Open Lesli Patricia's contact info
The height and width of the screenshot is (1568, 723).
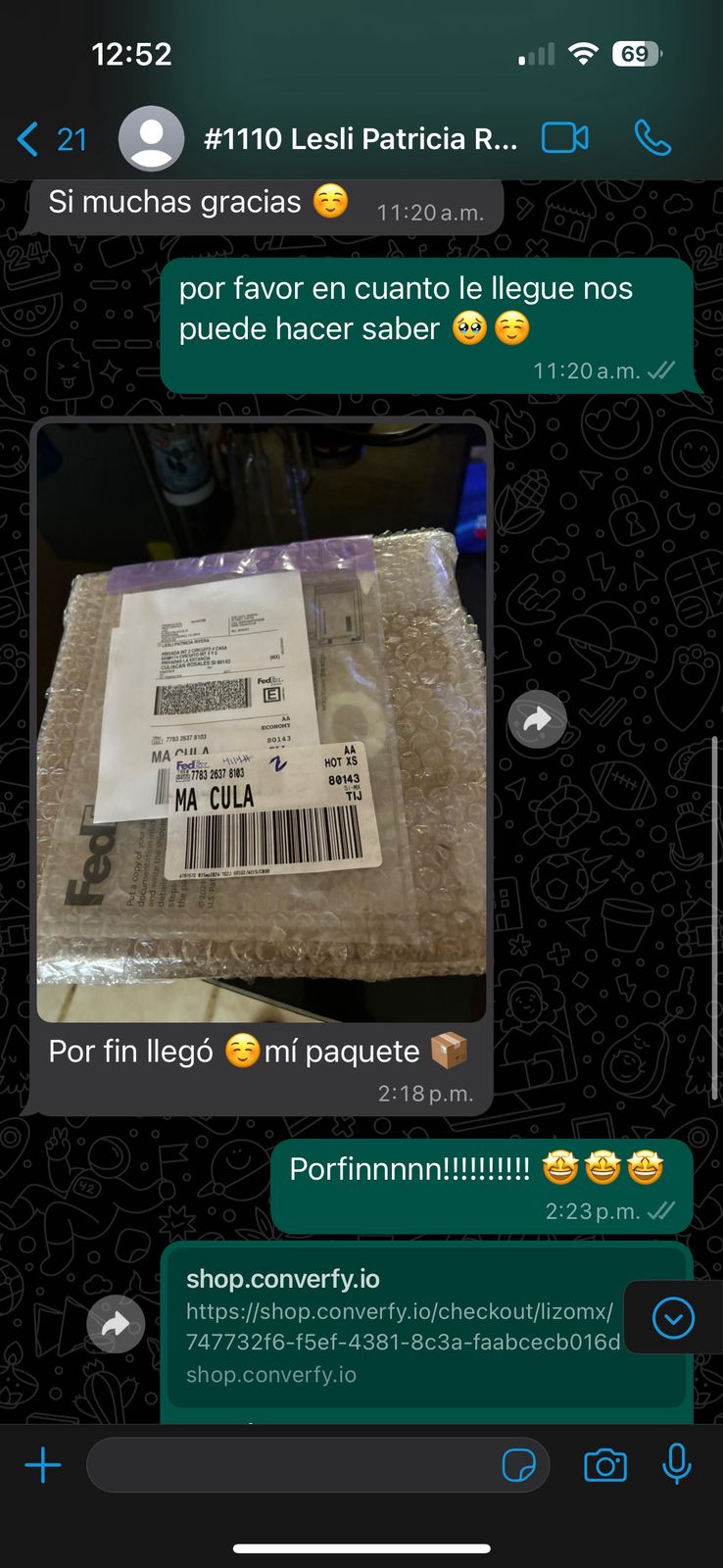[x=359, y=139]
